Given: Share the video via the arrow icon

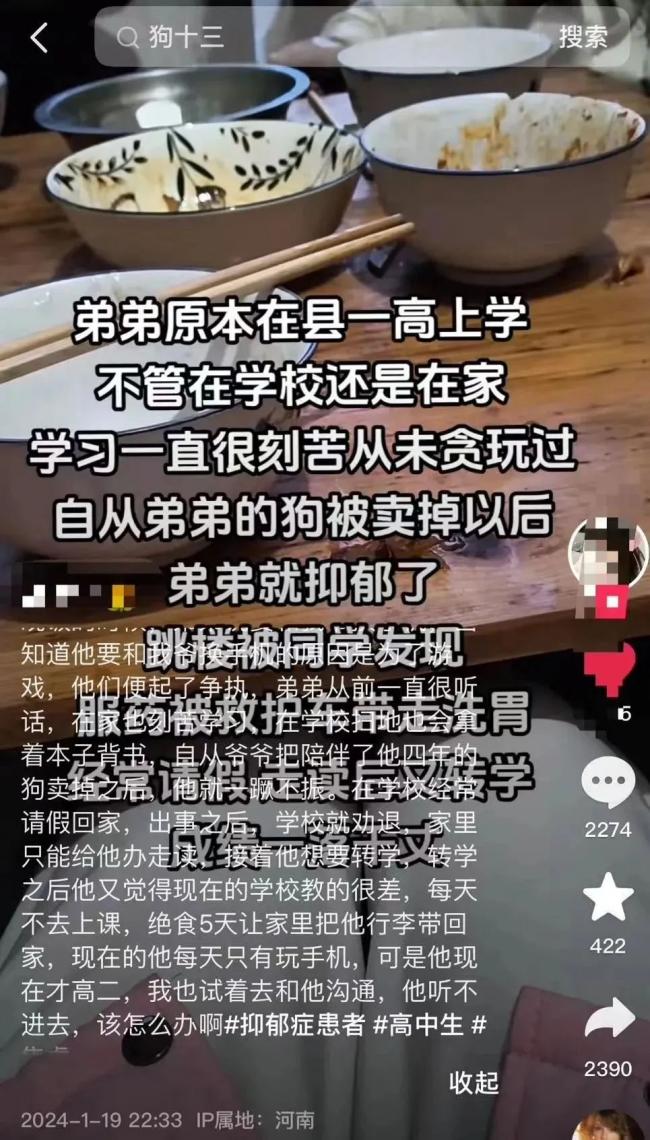Looking at the screenshot, I should point(608,1018).
